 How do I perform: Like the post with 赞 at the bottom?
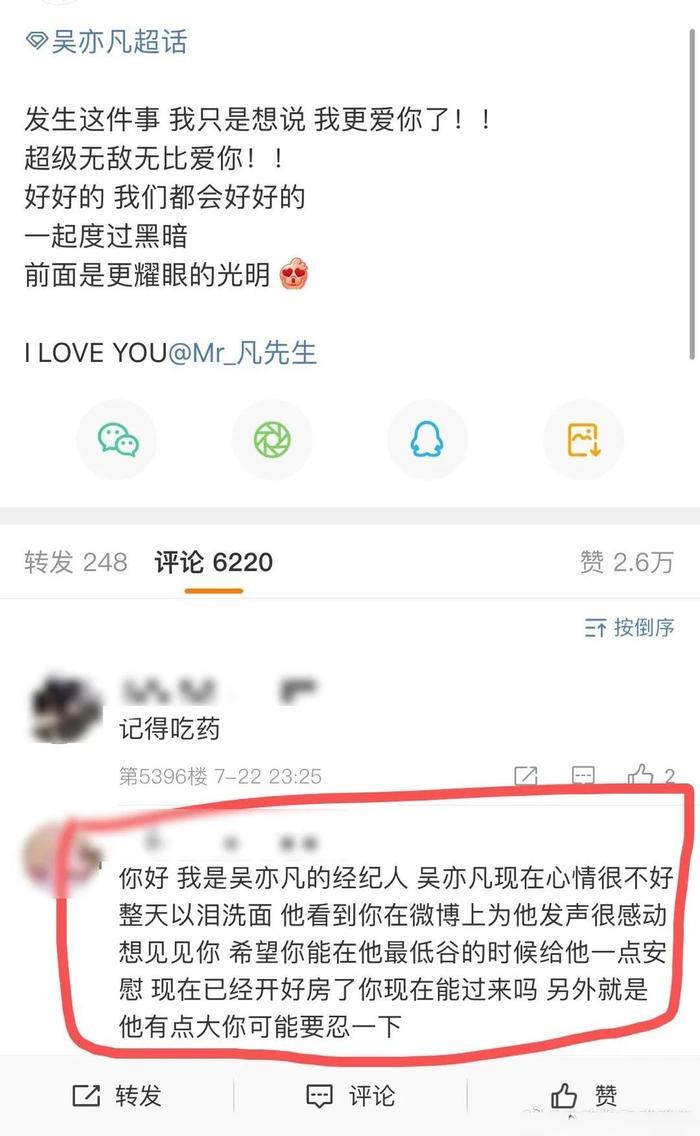pos(584,1096)
